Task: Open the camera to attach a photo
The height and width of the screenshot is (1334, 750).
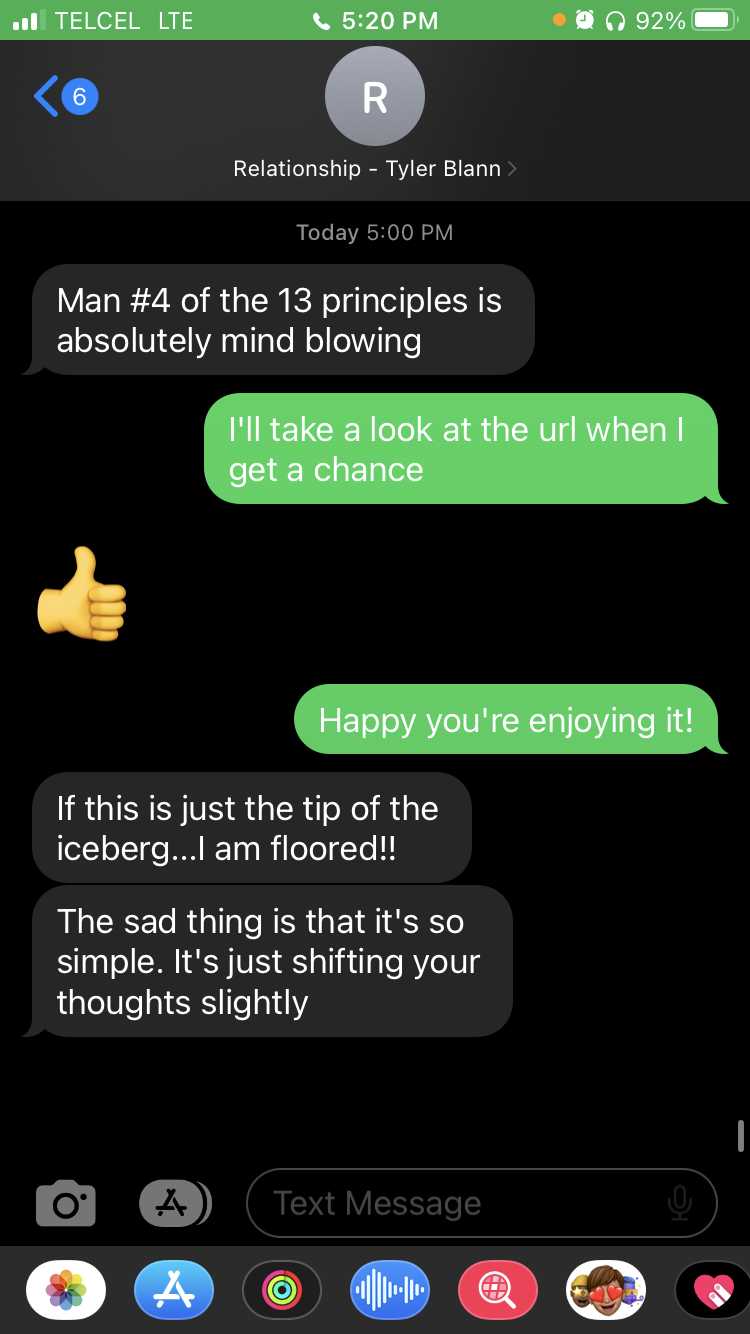Action: click(66, 1203)
